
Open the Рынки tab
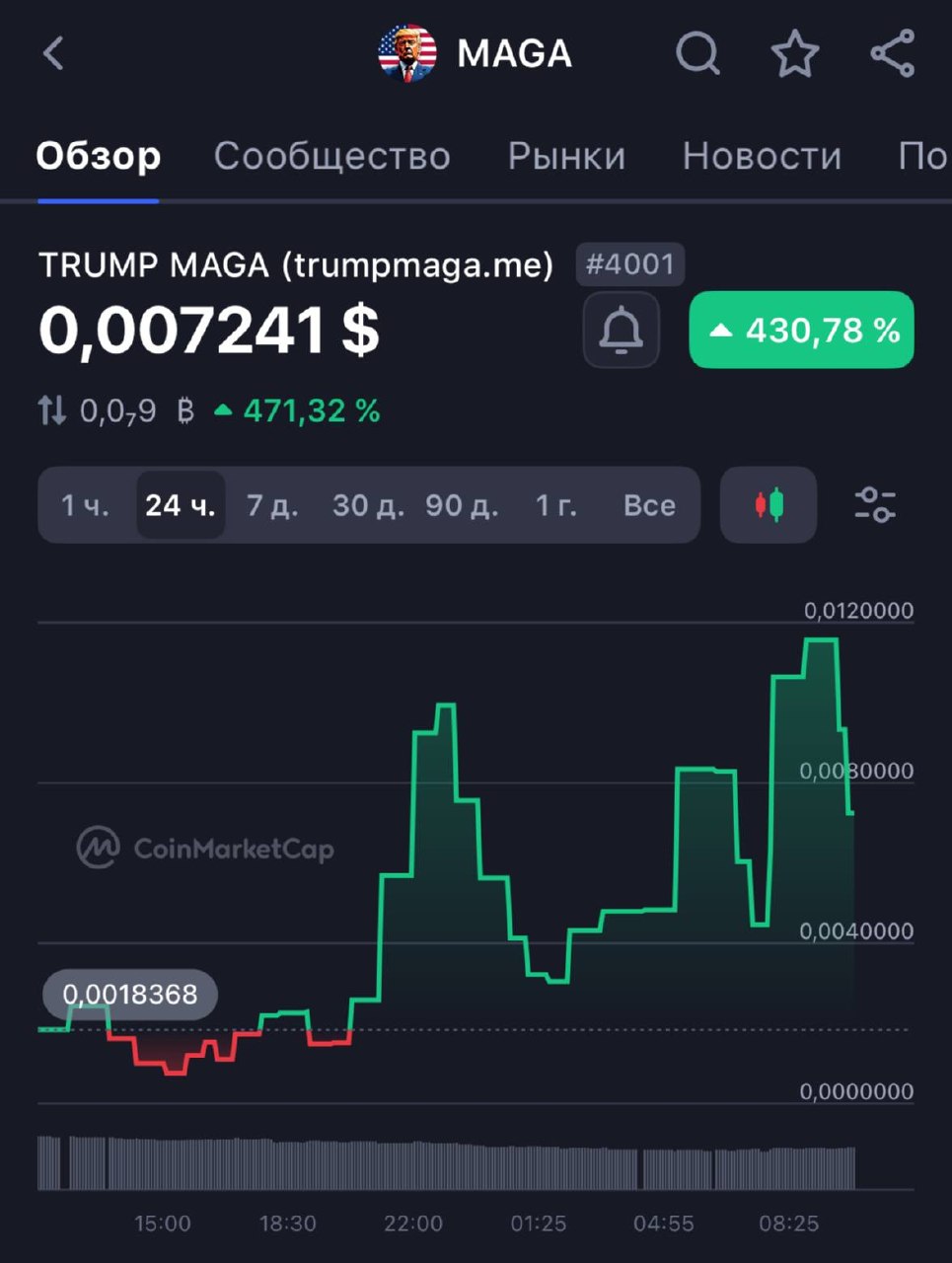[566, 156]
